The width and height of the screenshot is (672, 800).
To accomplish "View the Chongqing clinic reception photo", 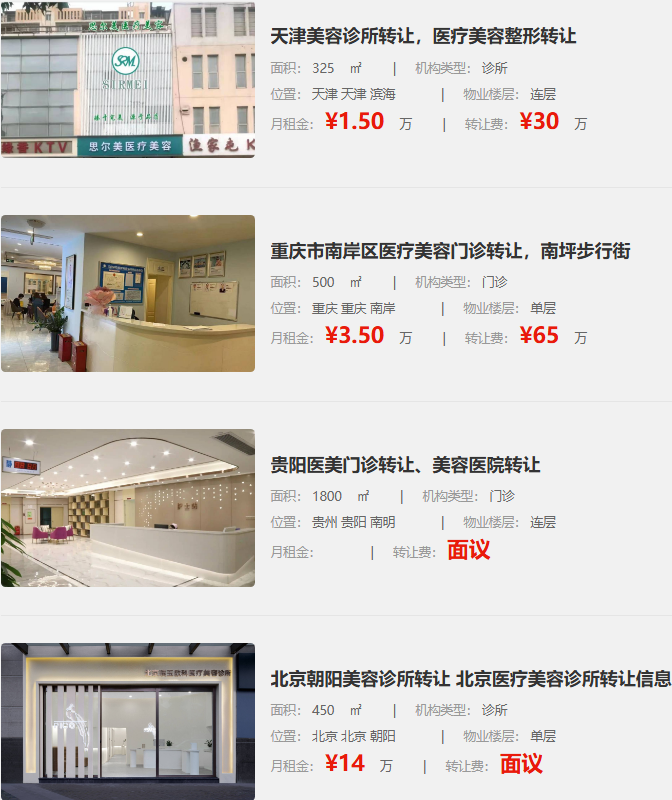I will [127, 293].
